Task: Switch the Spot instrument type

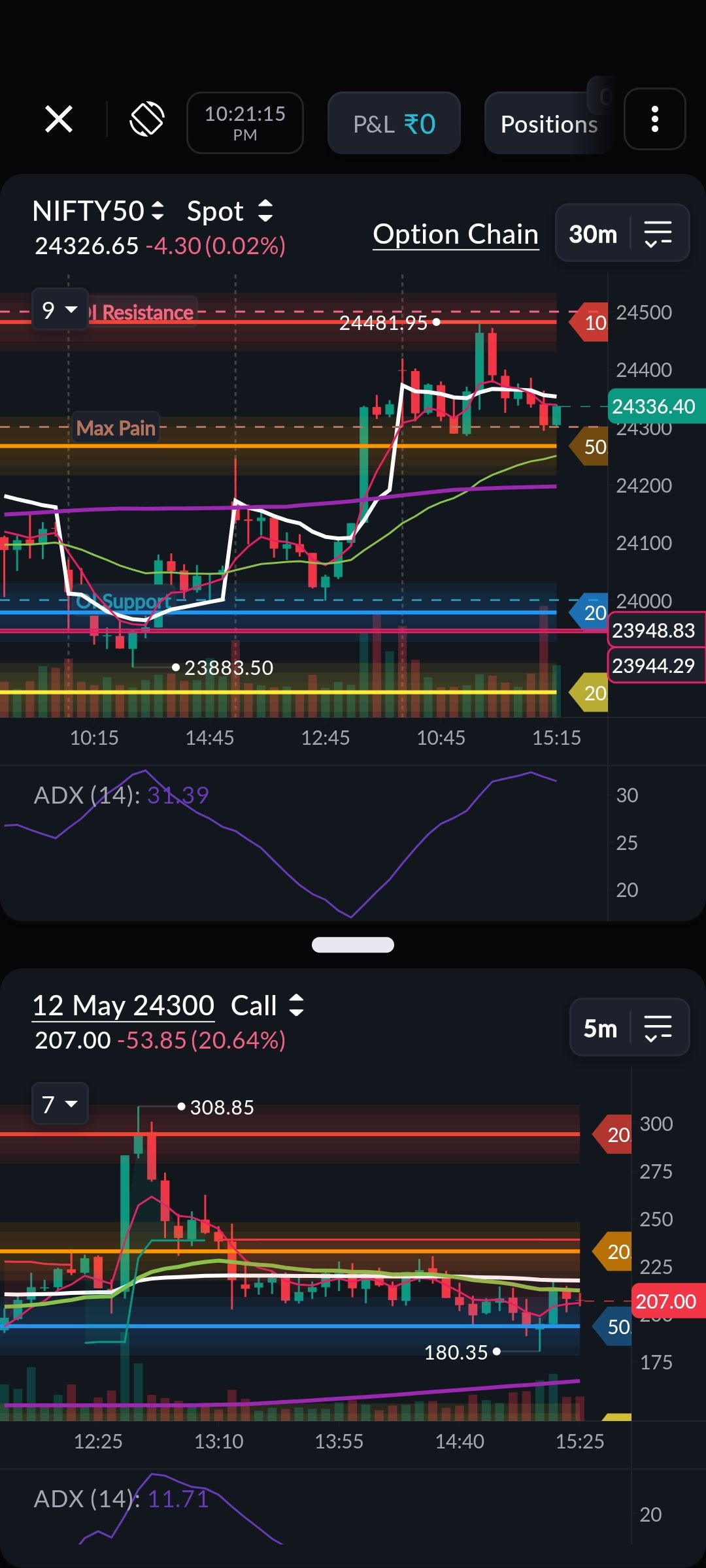Action: click(x=229, y=211)
